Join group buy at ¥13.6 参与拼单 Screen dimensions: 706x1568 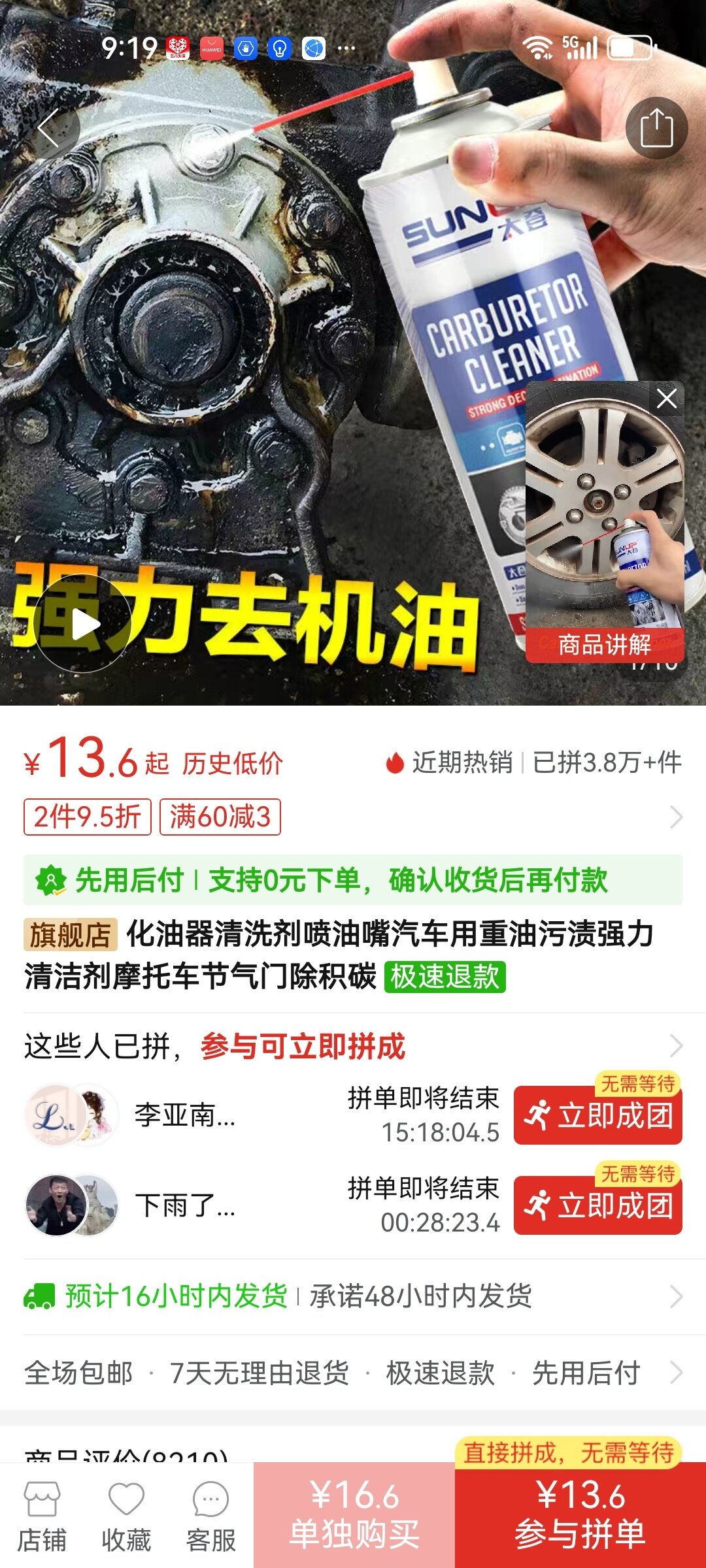pos(580,1516)
